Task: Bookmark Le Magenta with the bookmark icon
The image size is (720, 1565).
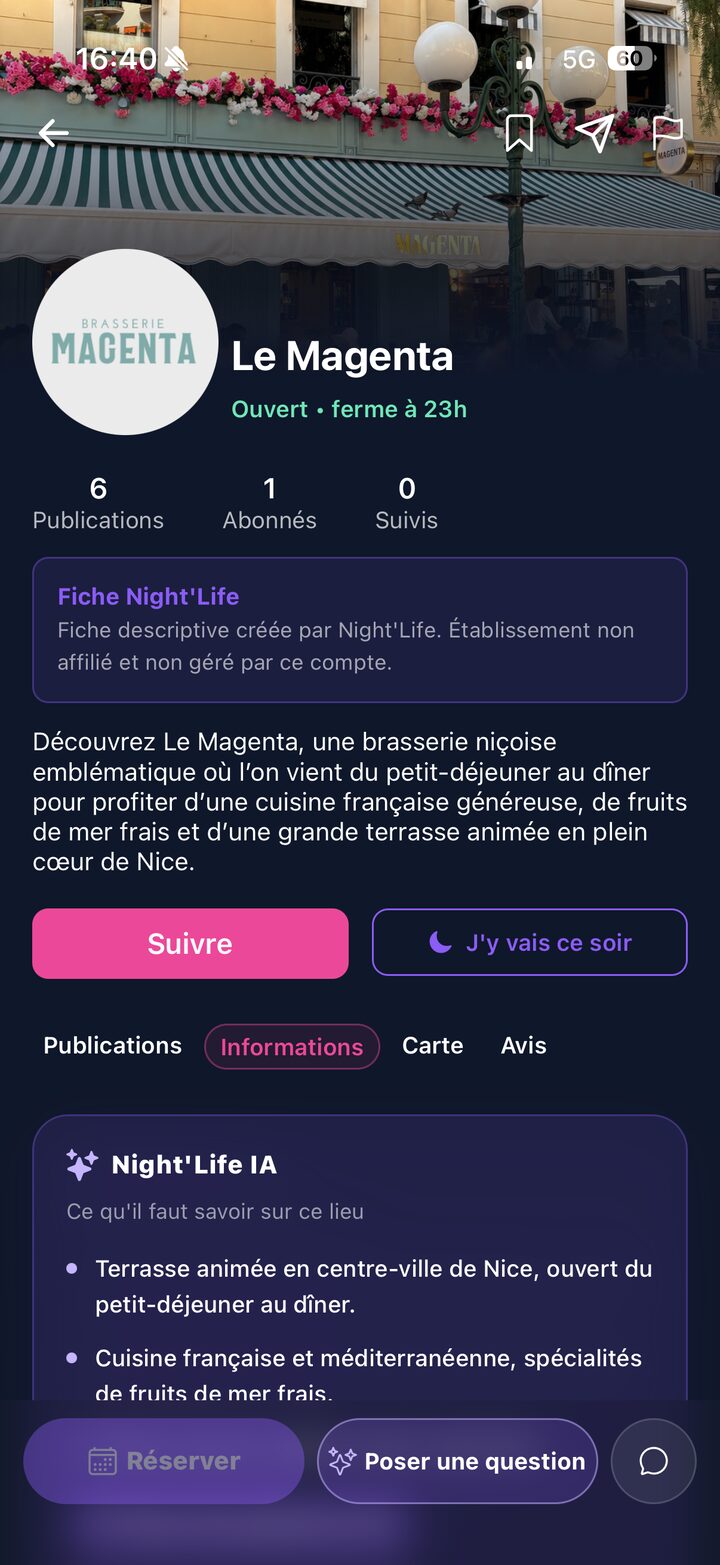Action: pyautogui.click(x=519, y=133)
